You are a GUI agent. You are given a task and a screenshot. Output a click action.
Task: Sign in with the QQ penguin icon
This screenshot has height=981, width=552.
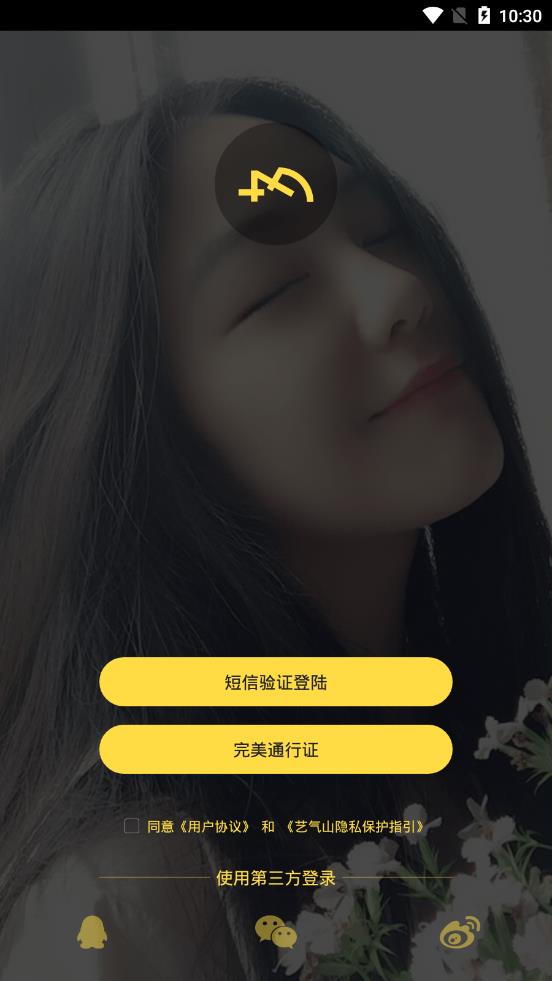point(92,932)
